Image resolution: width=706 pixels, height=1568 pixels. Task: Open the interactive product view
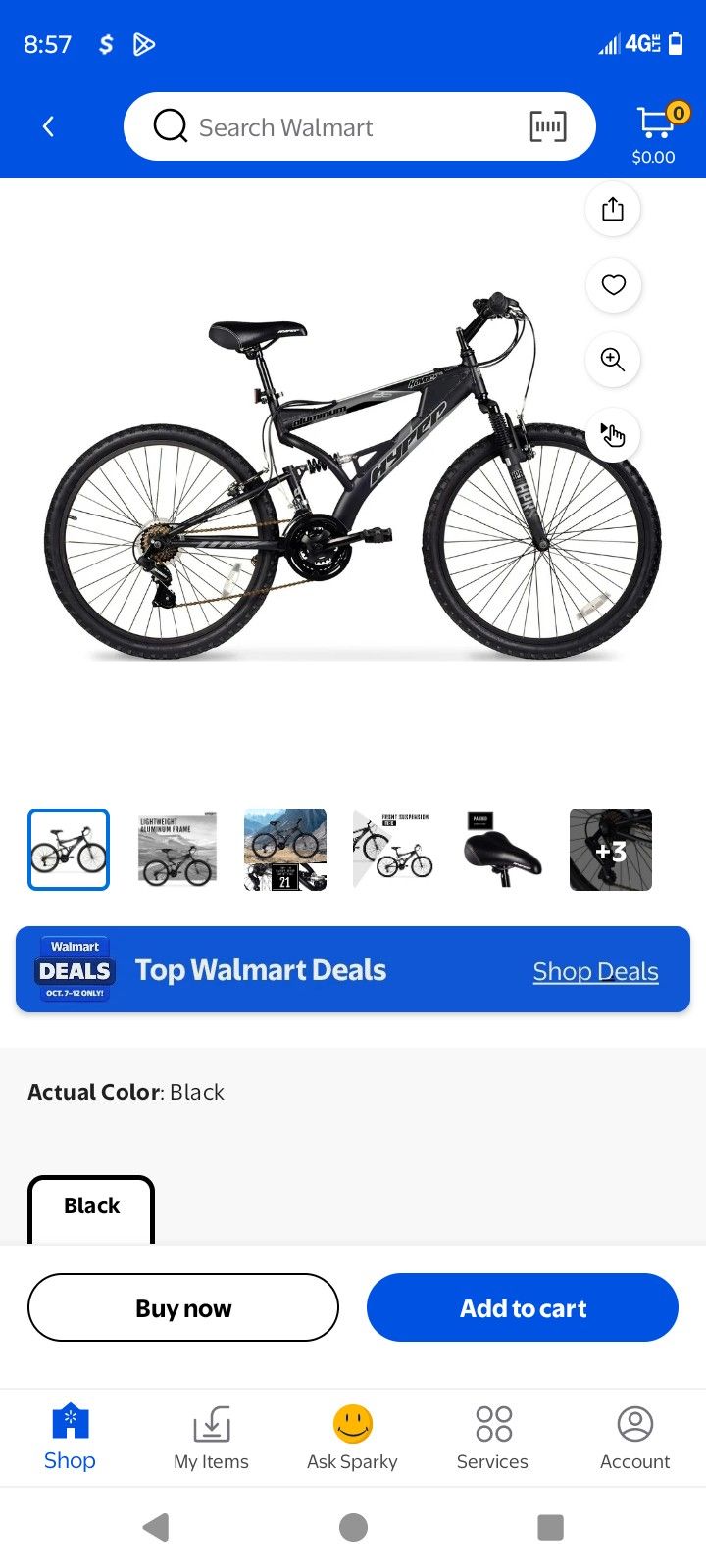(x=613, y=435)
